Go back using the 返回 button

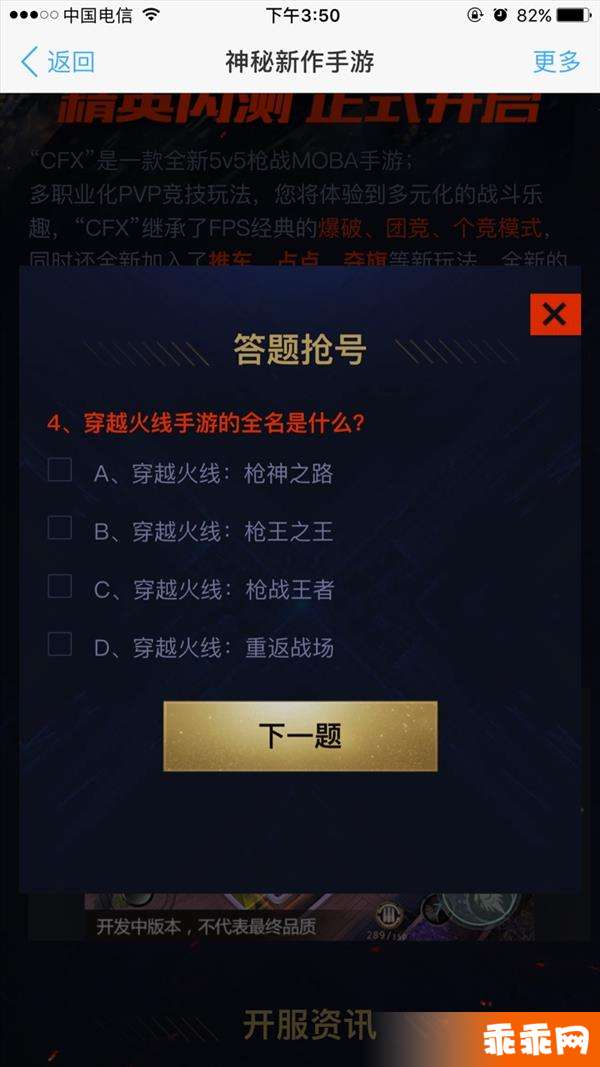[57, 62]
